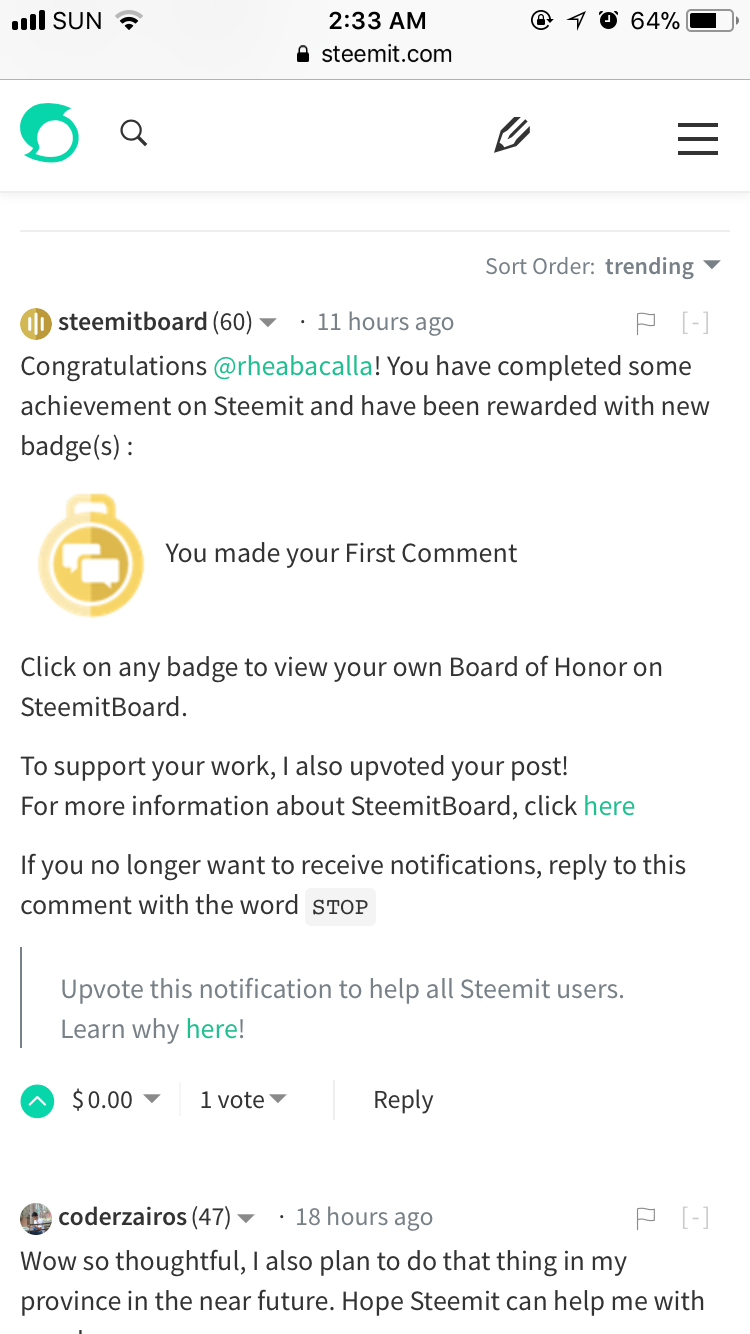Open the @rheabacalla mention link
The image size is (750, 1334).
tap(293, 366)
